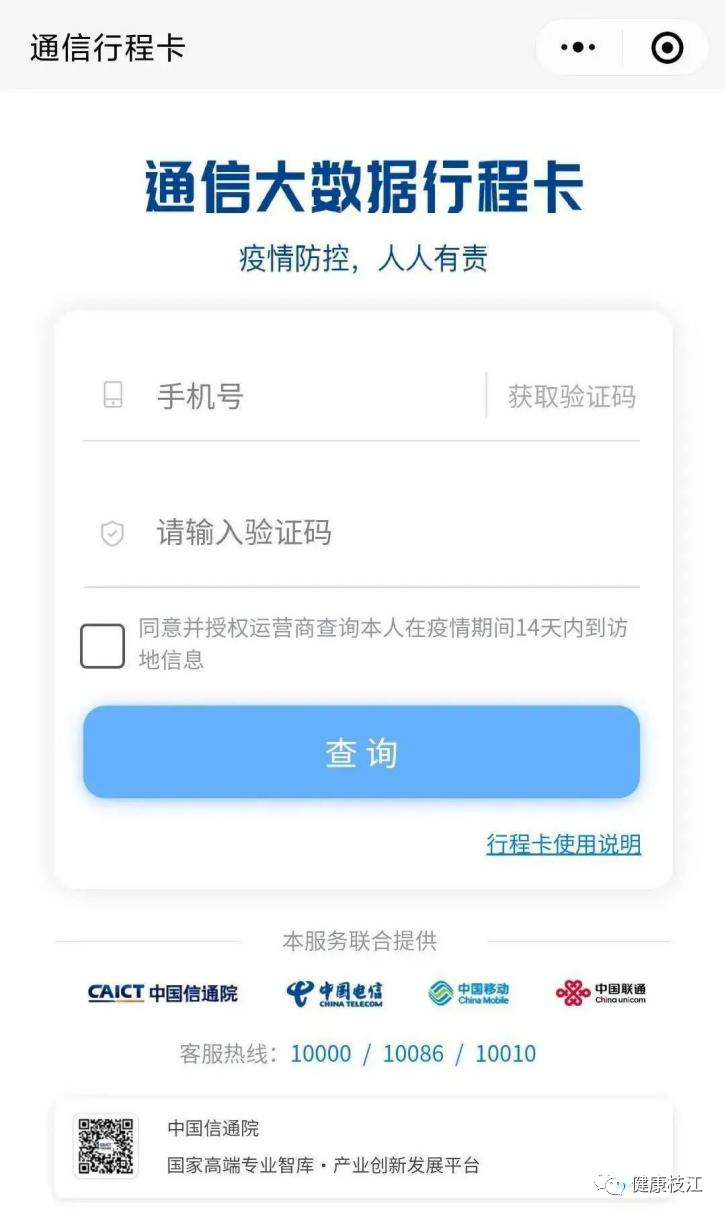This screenshot has height=1217, width=726.
Task: Open the 中国信通院 card at the bottom
Action: (363, 1147)
